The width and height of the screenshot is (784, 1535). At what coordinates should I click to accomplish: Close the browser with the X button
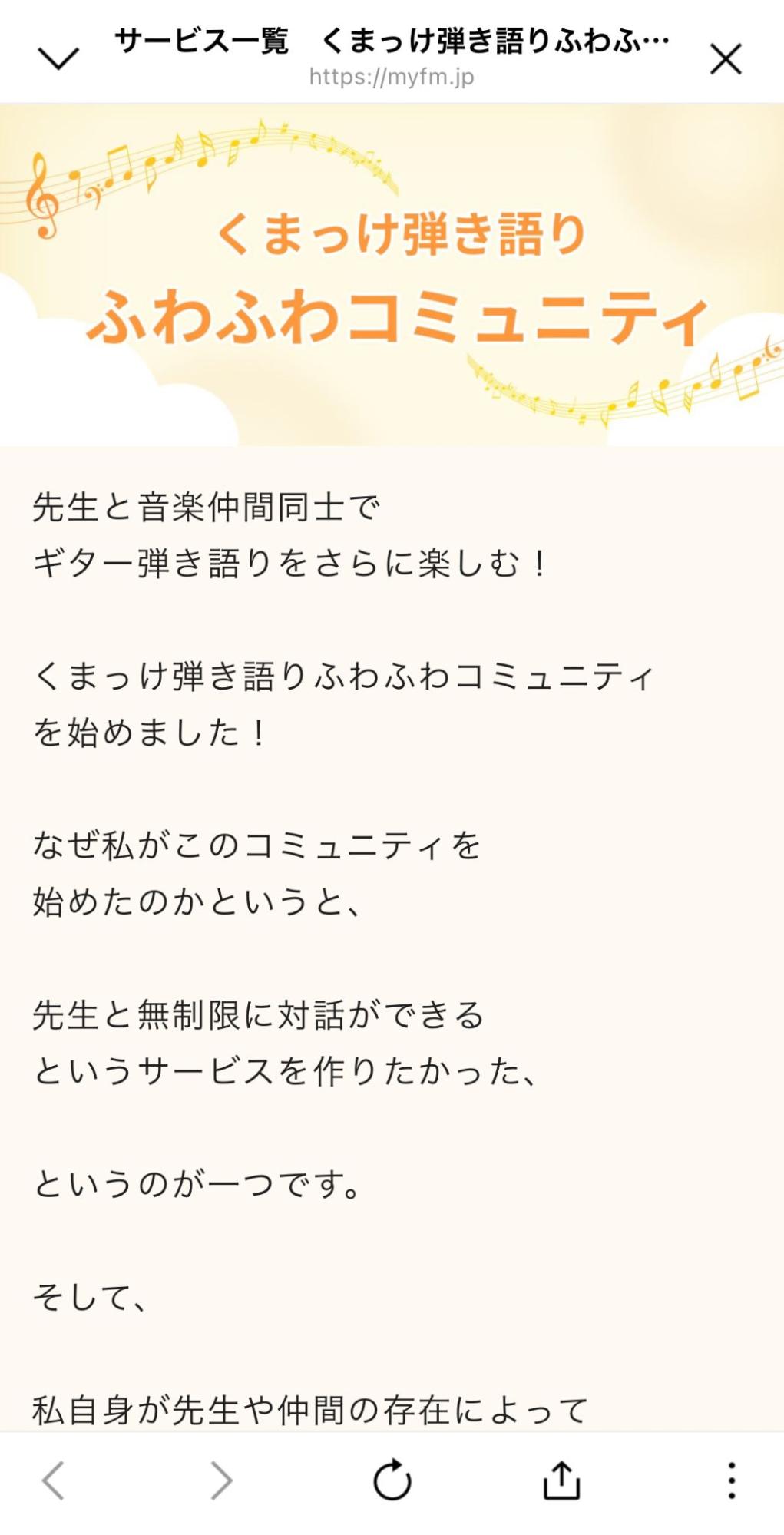pos(725,59)
